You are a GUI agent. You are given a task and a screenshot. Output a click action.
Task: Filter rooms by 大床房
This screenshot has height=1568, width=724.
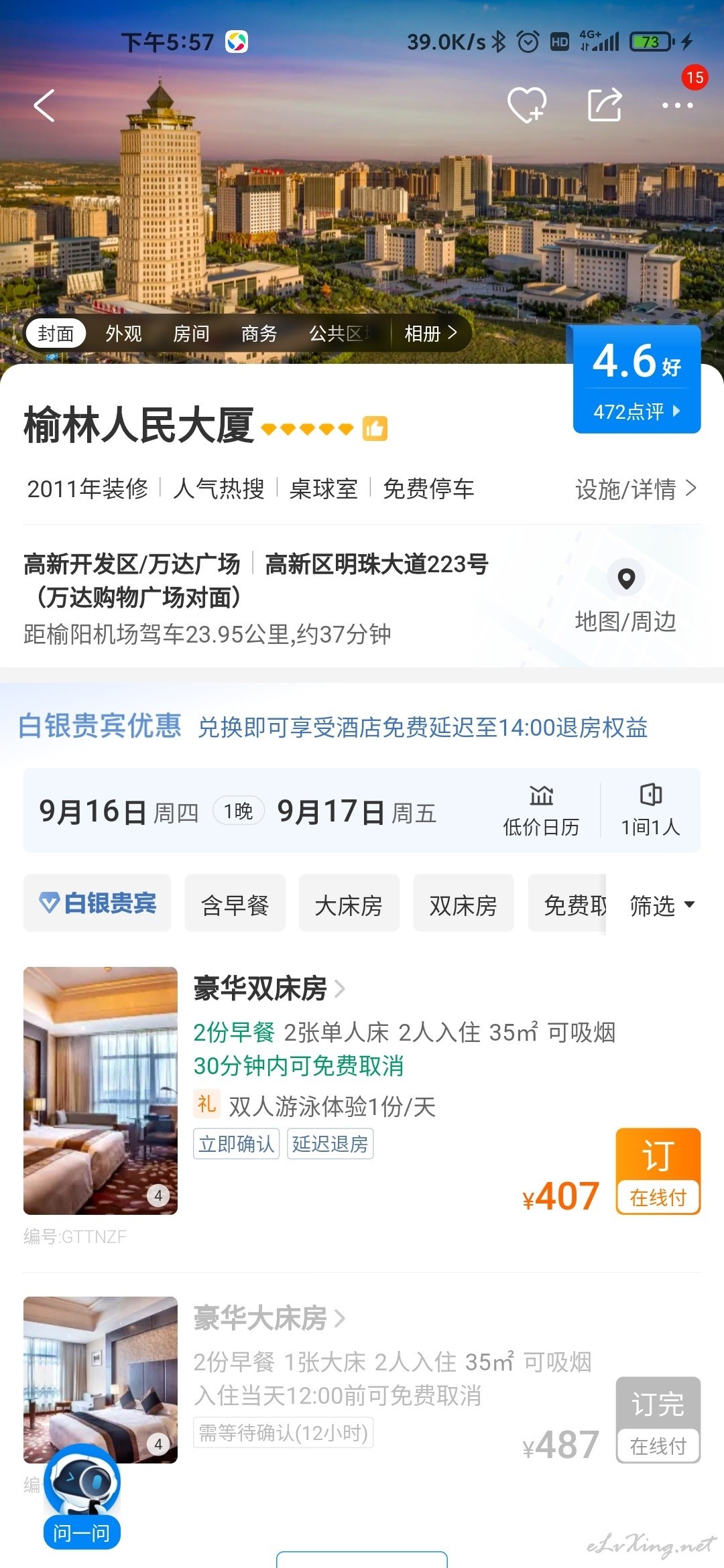[x=349, y=903]
